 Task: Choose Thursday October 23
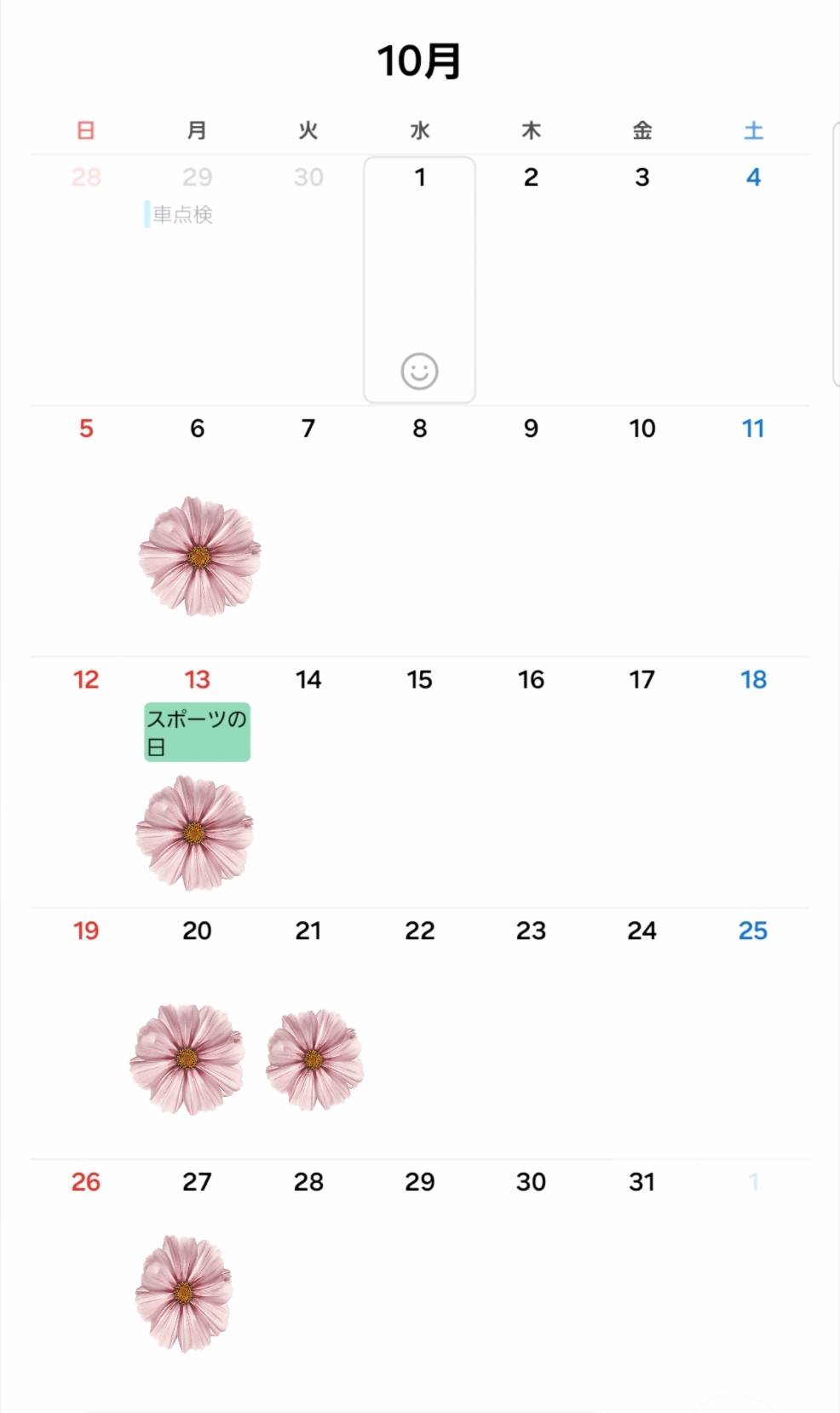[x=531, y=931]
